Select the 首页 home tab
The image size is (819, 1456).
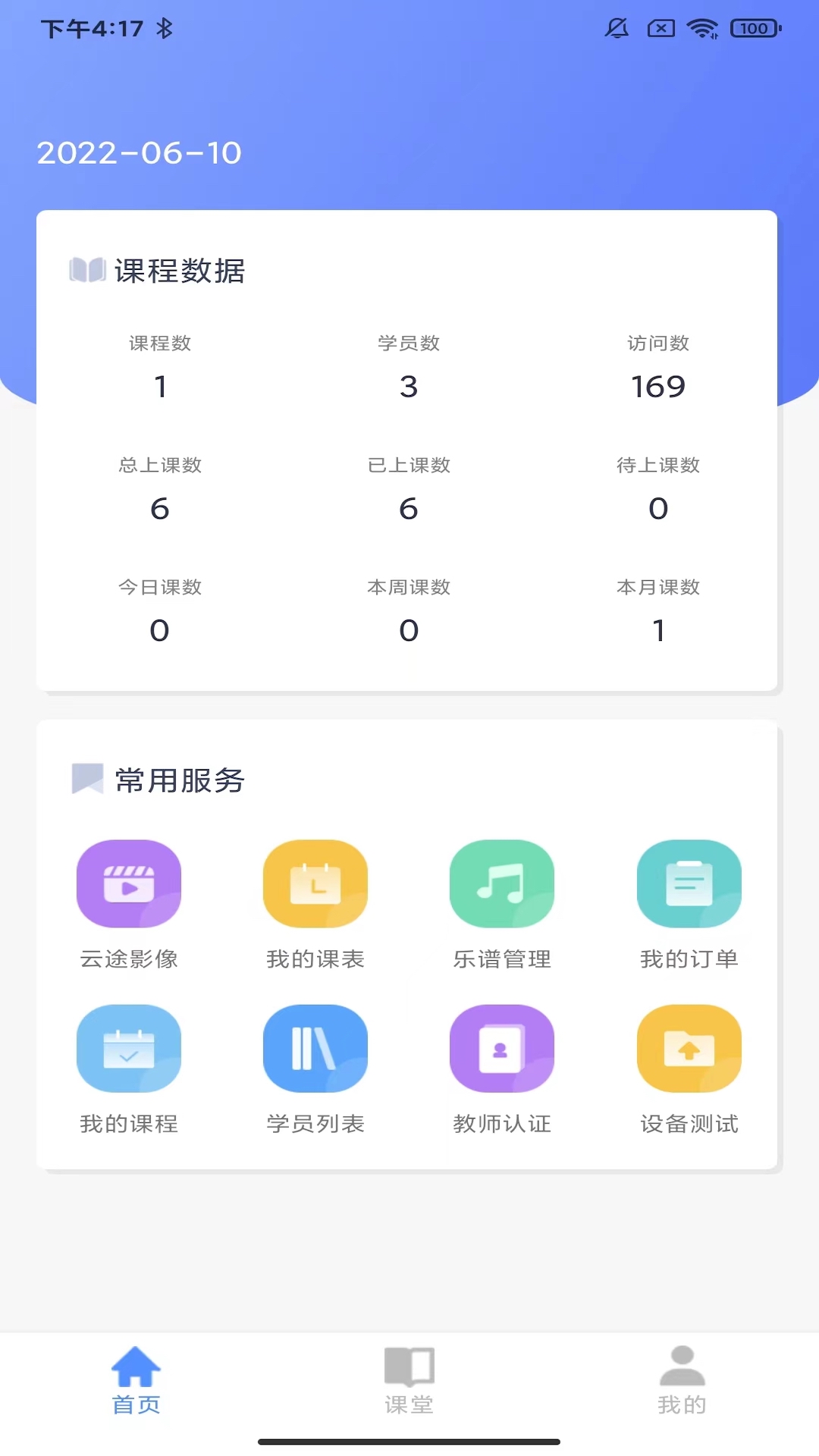(136, 1380)
